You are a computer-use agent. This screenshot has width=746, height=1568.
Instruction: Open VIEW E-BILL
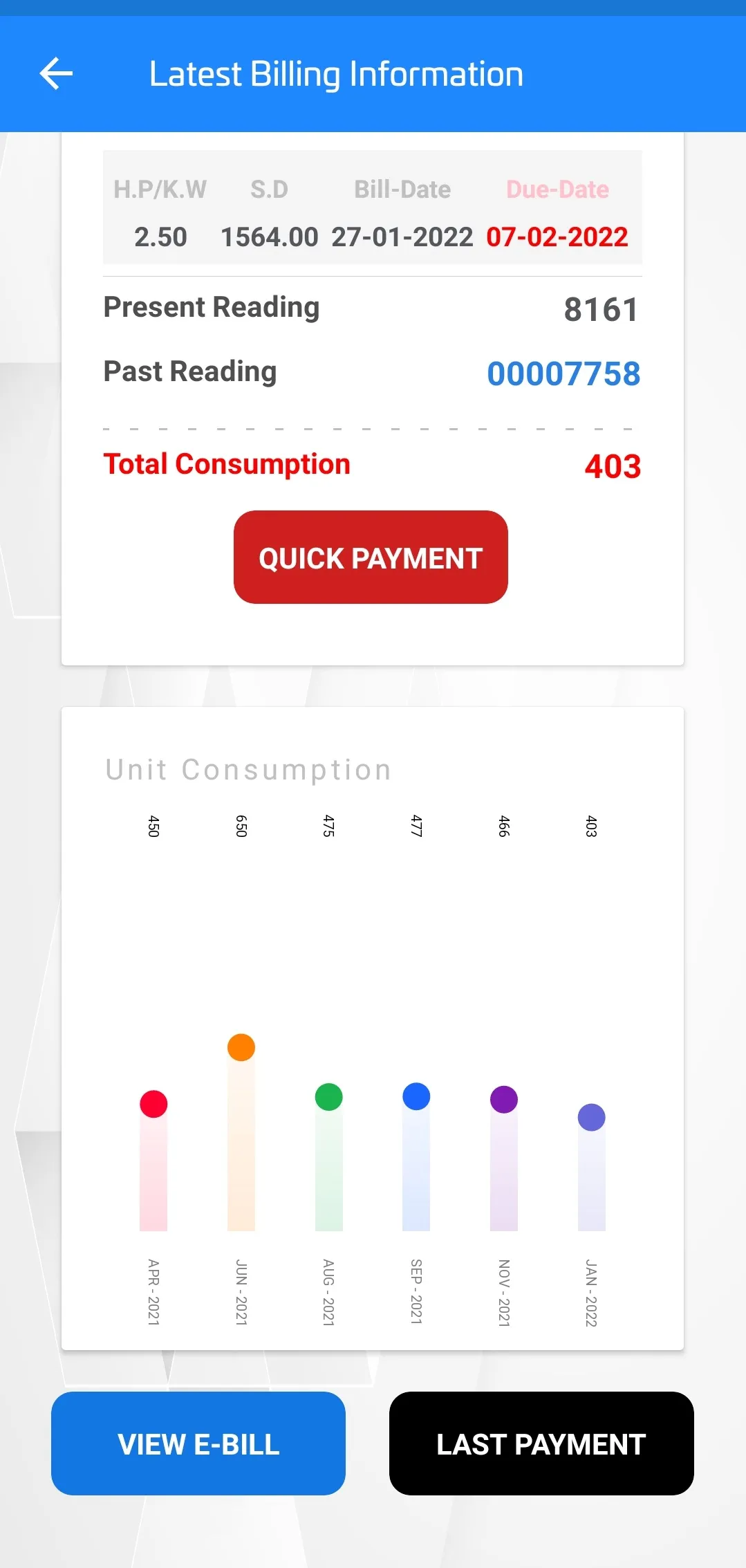[x=198, y=1444]
